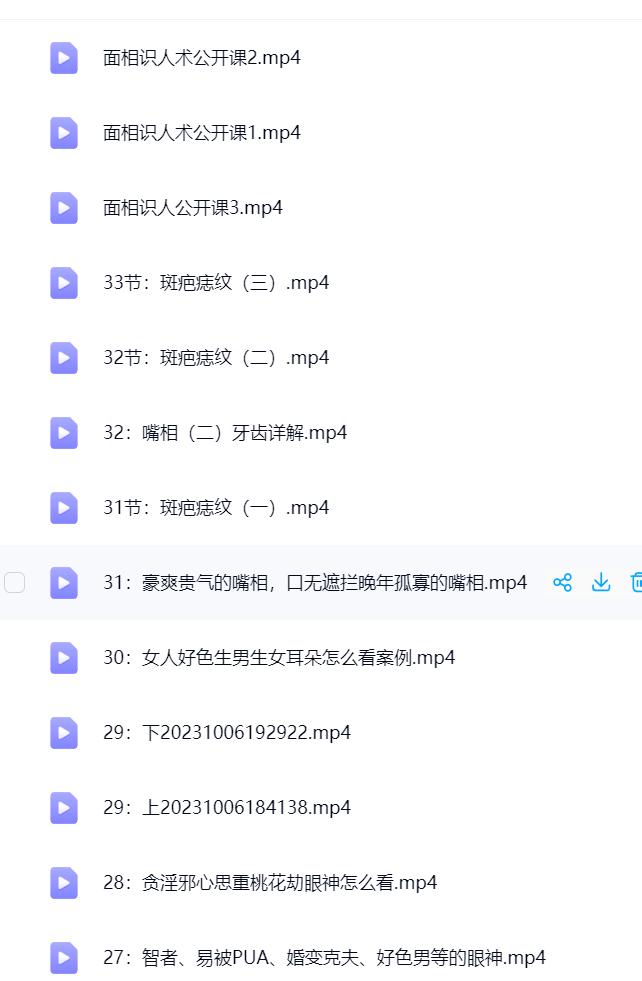The height and width of the screenshot is (981, 642).
Task: Download the 31：豪爽贵气的嘴相 video
Action: click(601, 583)
